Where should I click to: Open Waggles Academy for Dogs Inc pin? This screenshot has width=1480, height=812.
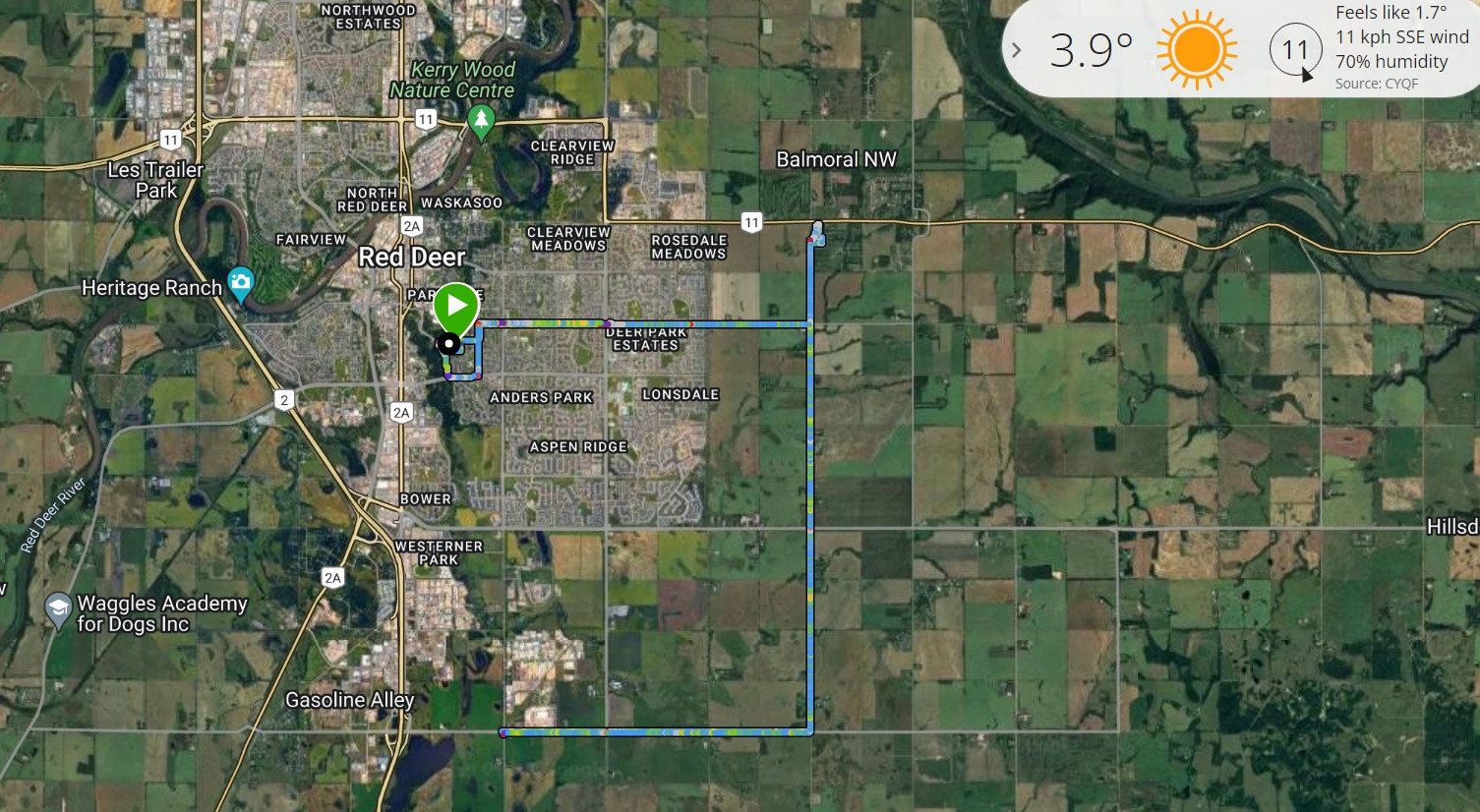tap(58, 609)
